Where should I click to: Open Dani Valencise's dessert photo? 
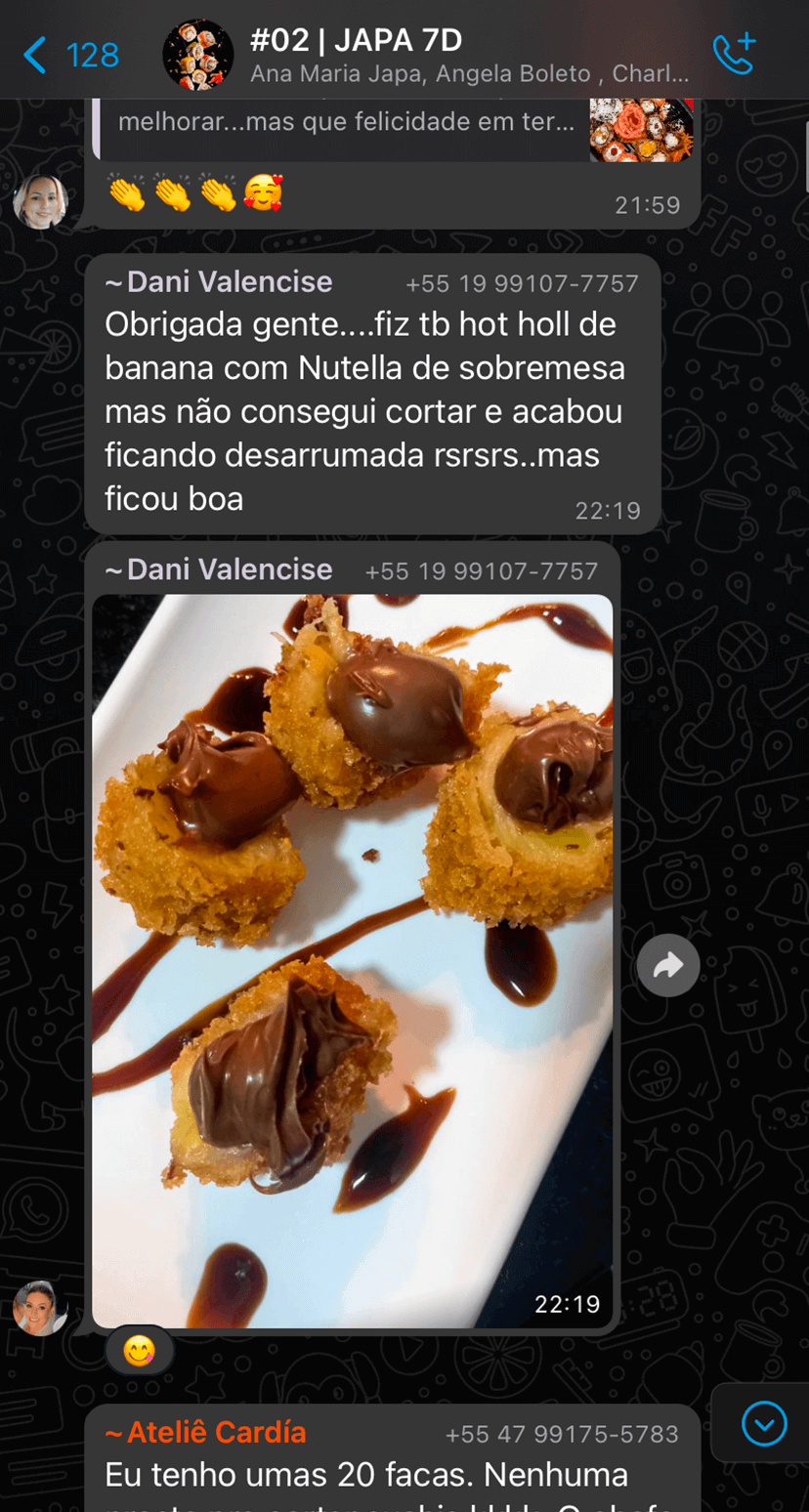point(352,957)
